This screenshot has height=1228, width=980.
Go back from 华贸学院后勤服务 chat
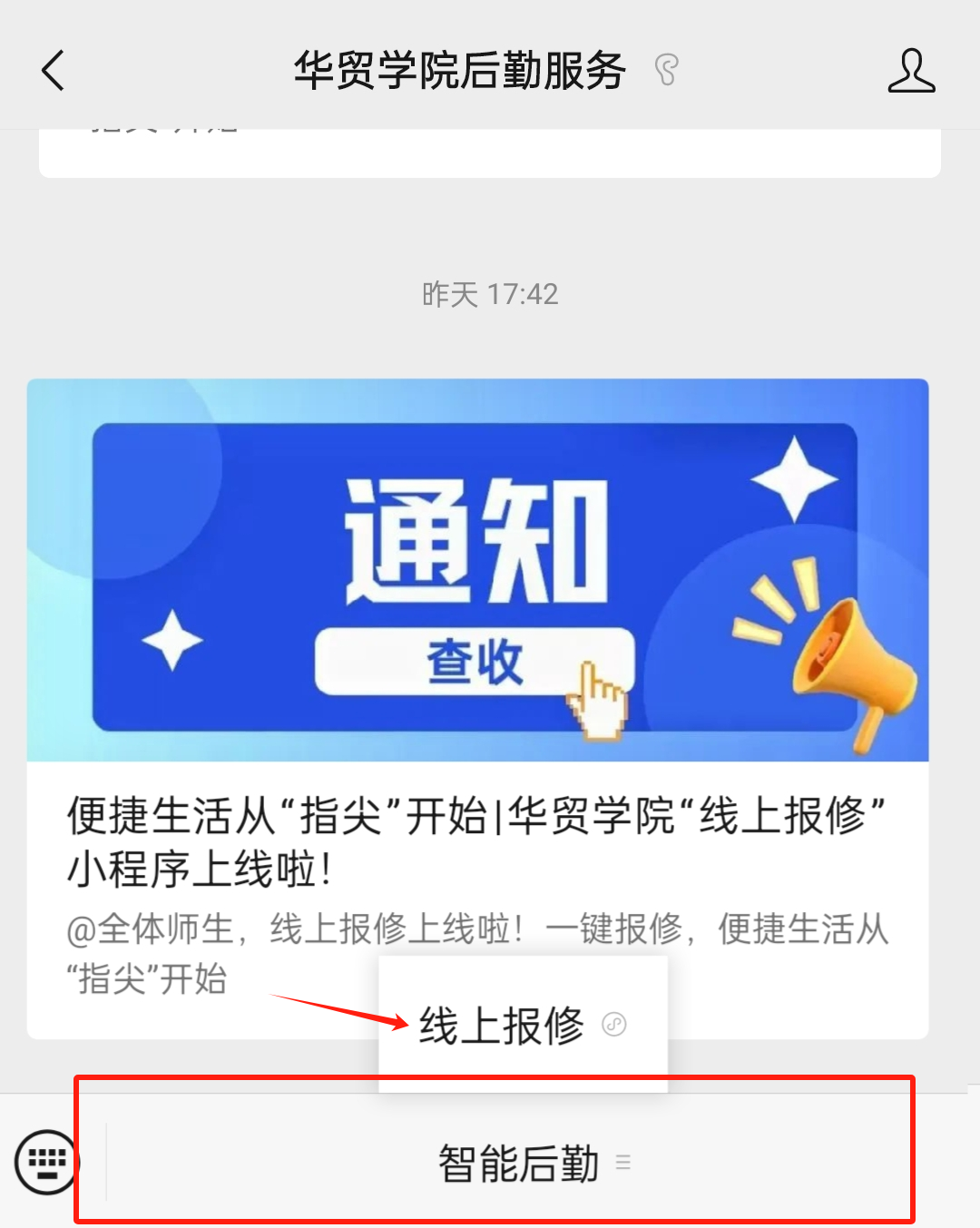click(54, 71)
